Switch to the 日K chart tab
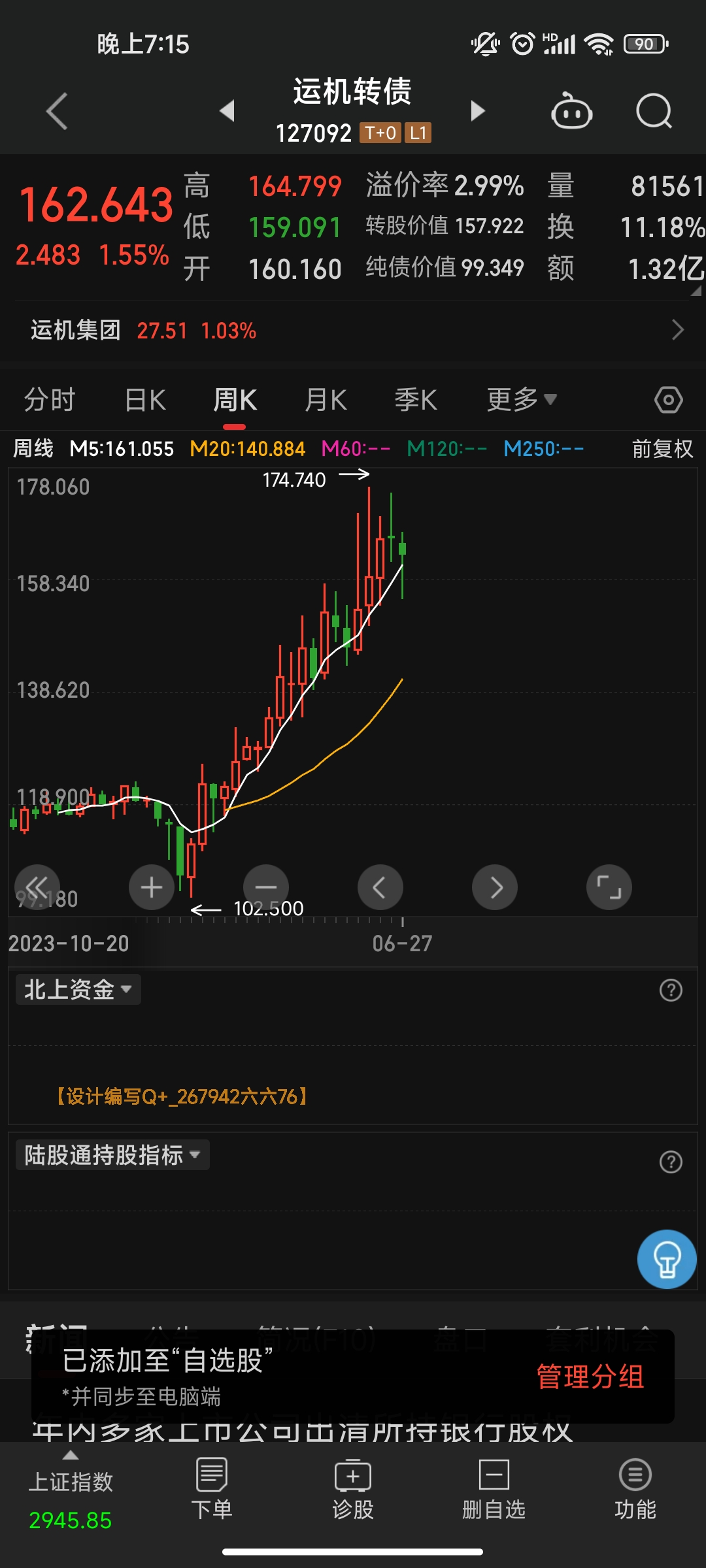 [145, 400]
